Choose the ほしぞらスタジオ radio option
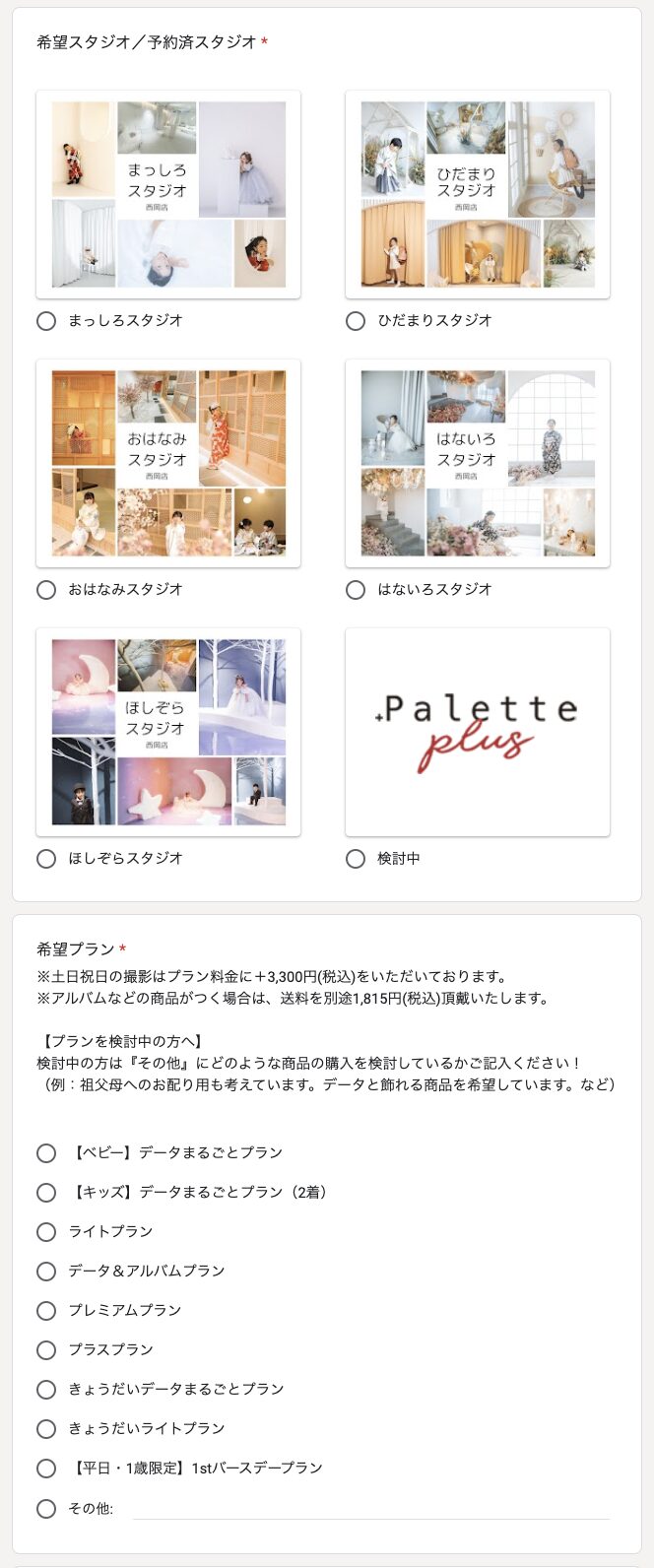The image size is (654, 1568). point(46,859)
